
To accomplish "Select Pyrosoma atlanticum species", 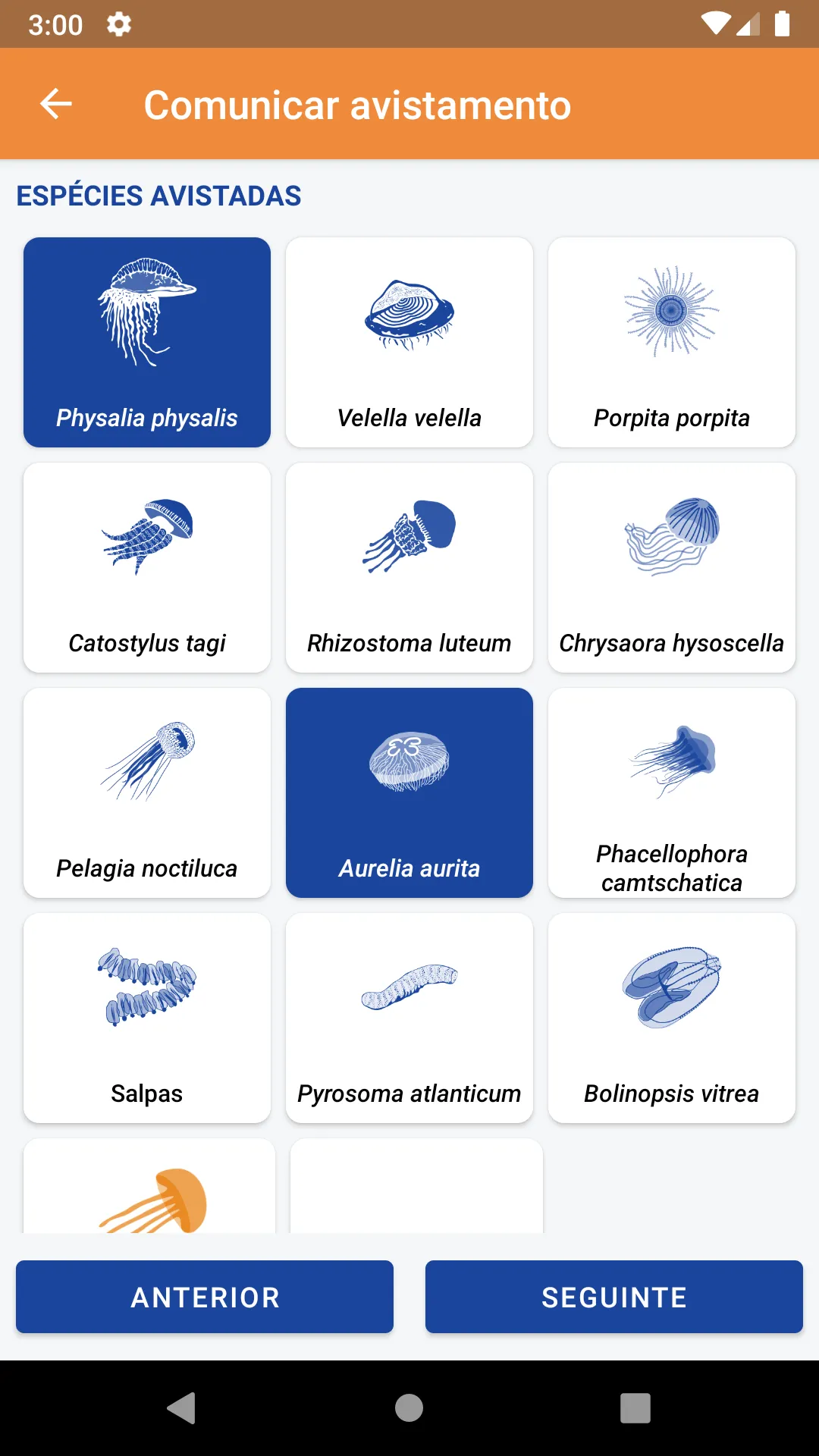I will pos(409,1018).
